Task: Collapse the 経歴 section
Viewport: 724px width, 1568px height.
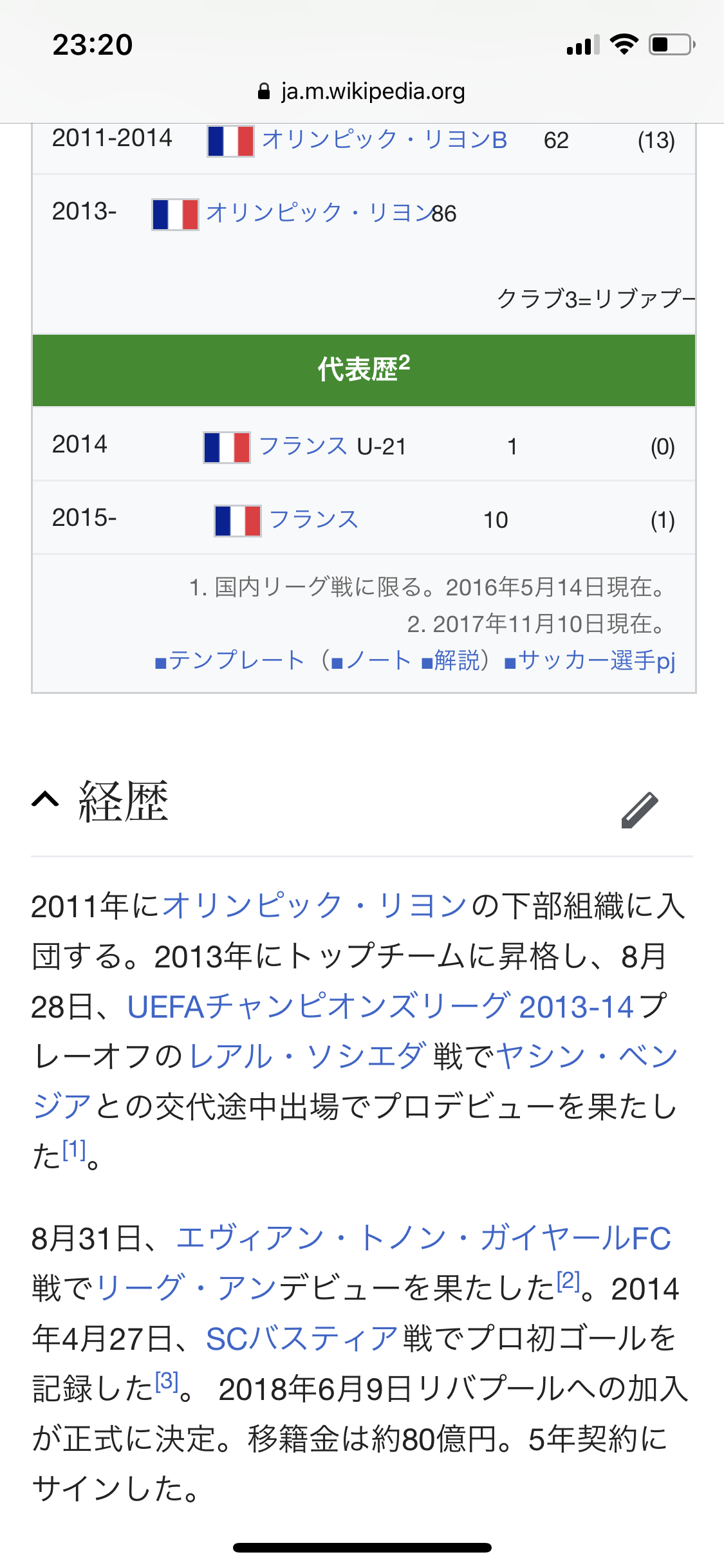Action: point(46,800)
